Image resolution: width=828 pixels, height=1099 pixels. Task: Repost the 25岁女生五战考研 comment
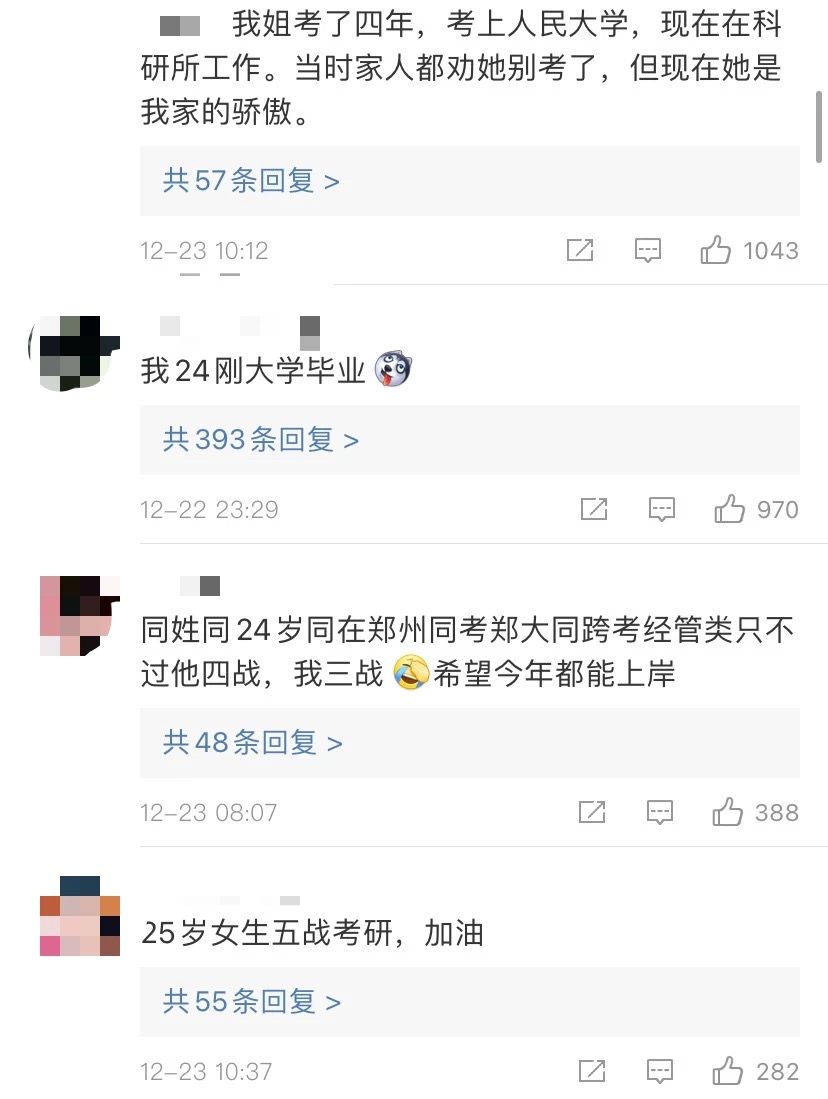[592, 1072]
